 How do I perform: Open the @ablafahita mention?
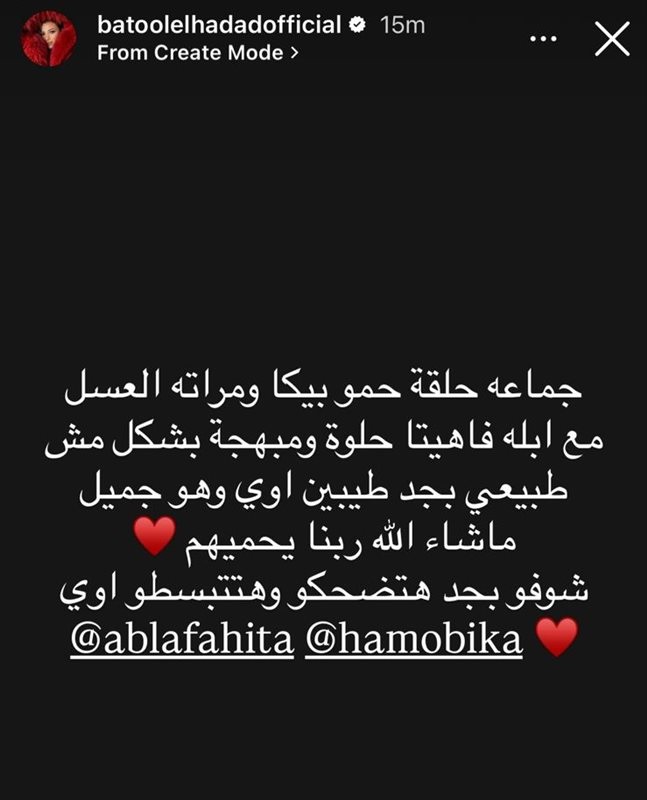click(182, 640)
